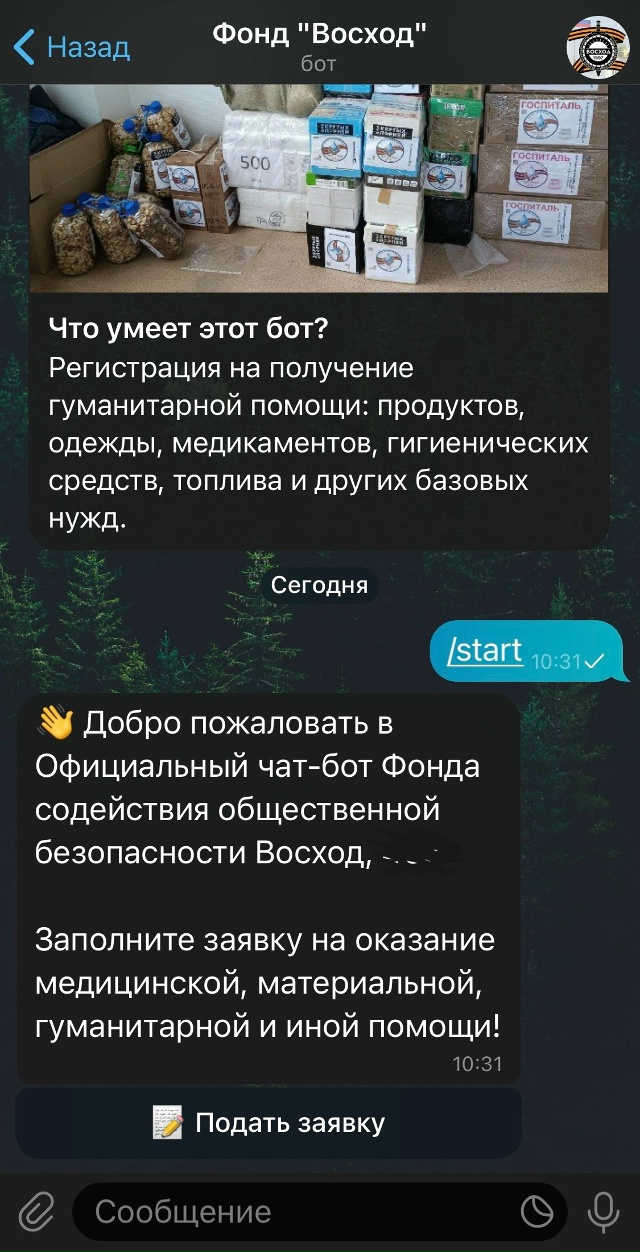640x1252 pixels.
Task: Start voice recording with the microphone
Action: tap(603, 1212)
